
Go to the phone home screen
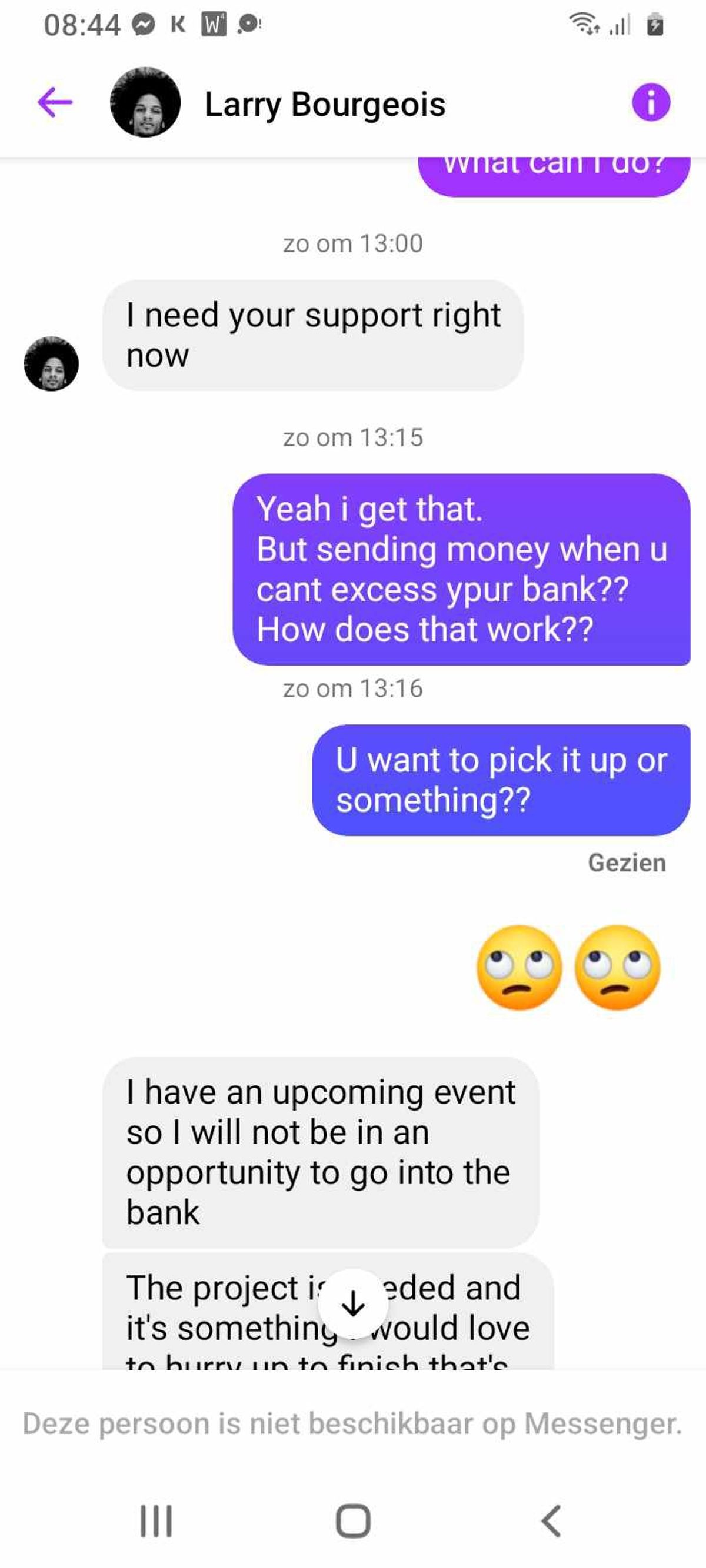[352, 1520]
